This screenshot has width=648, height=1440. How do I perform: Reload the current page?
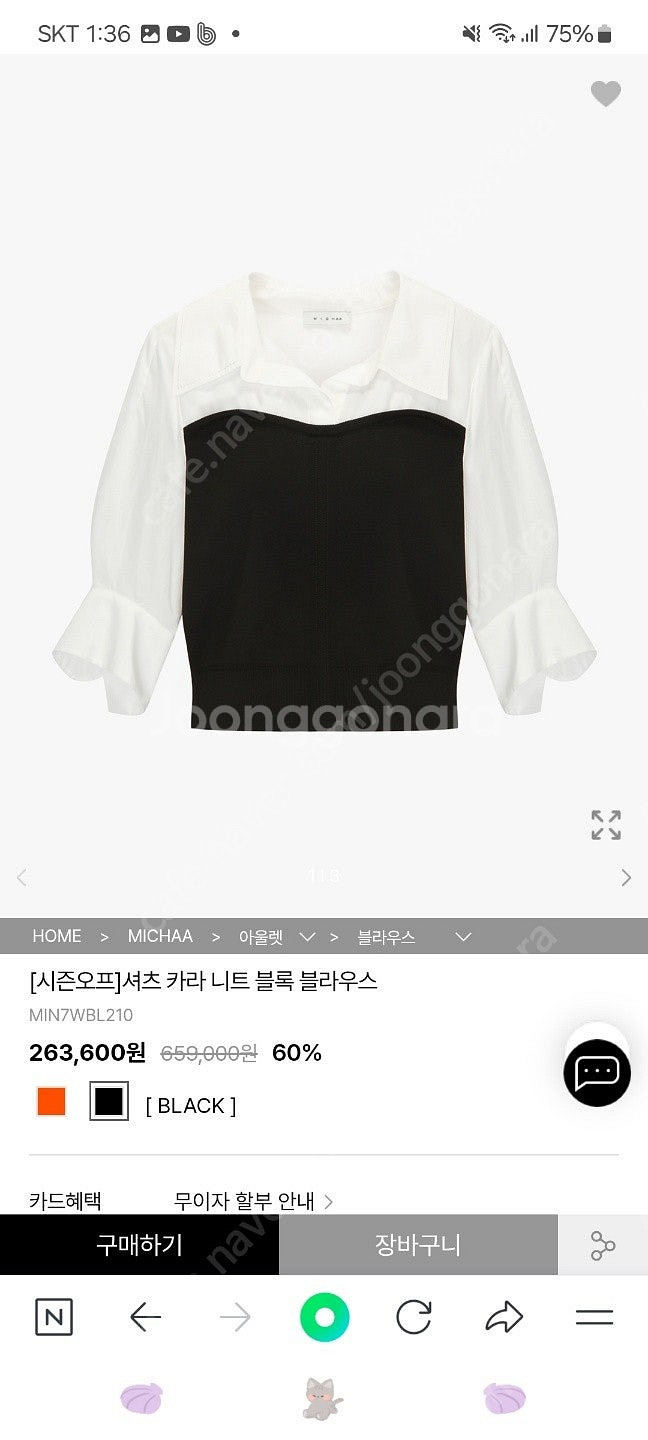pos(413,1317)
